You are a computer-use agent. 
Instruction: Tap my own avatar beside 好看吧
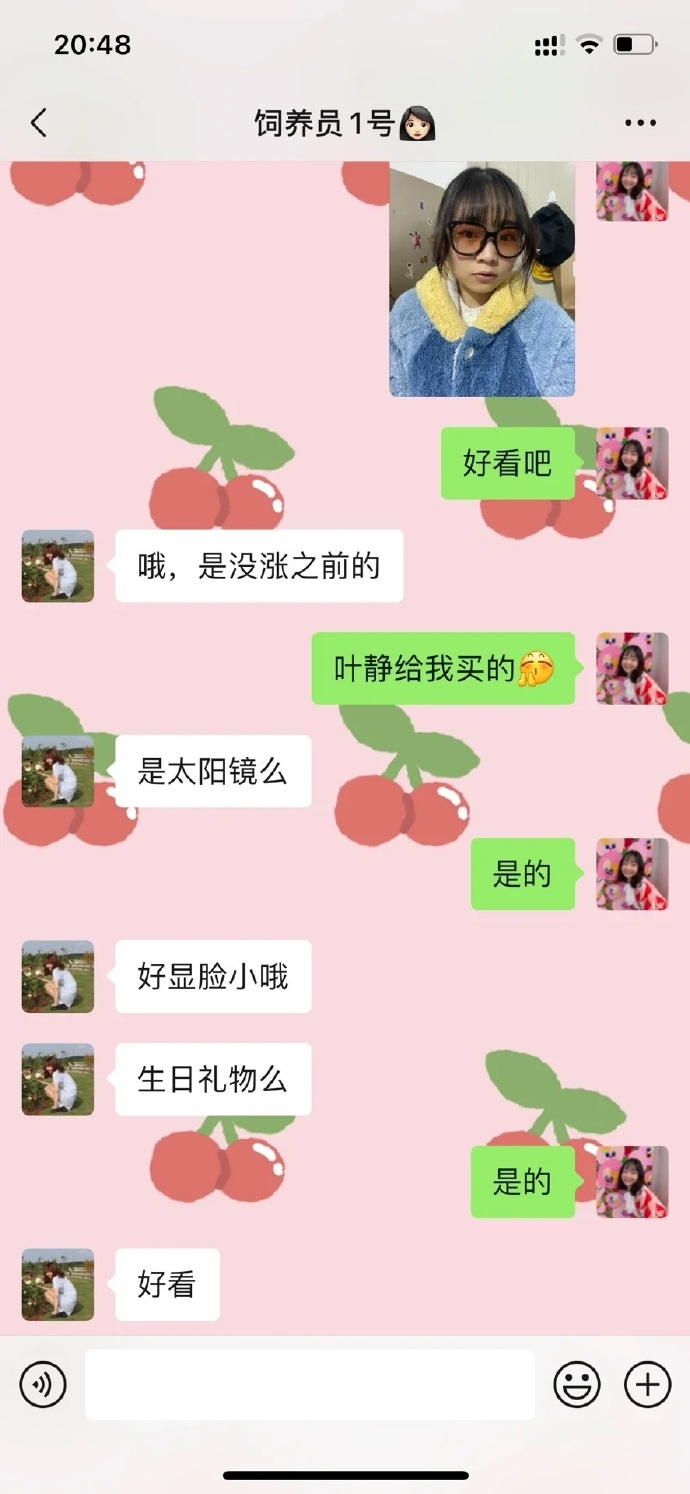point(632,464)
